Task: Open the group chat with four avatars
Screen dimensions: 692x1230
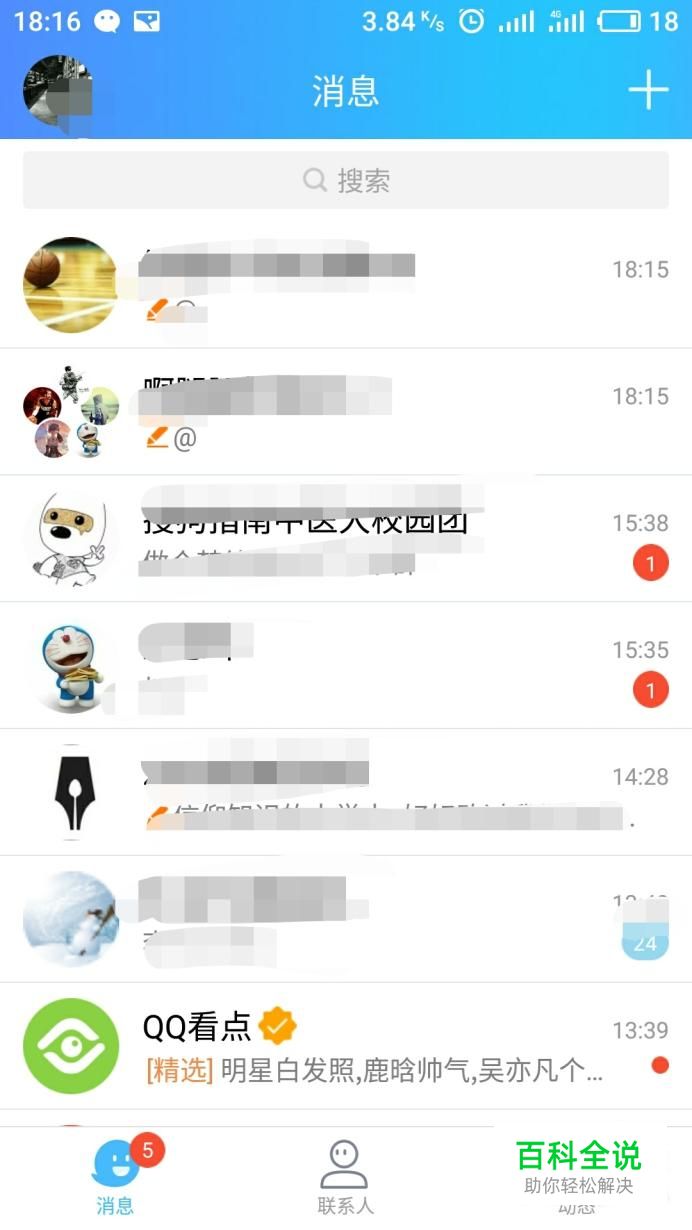Action: [346, 412]
